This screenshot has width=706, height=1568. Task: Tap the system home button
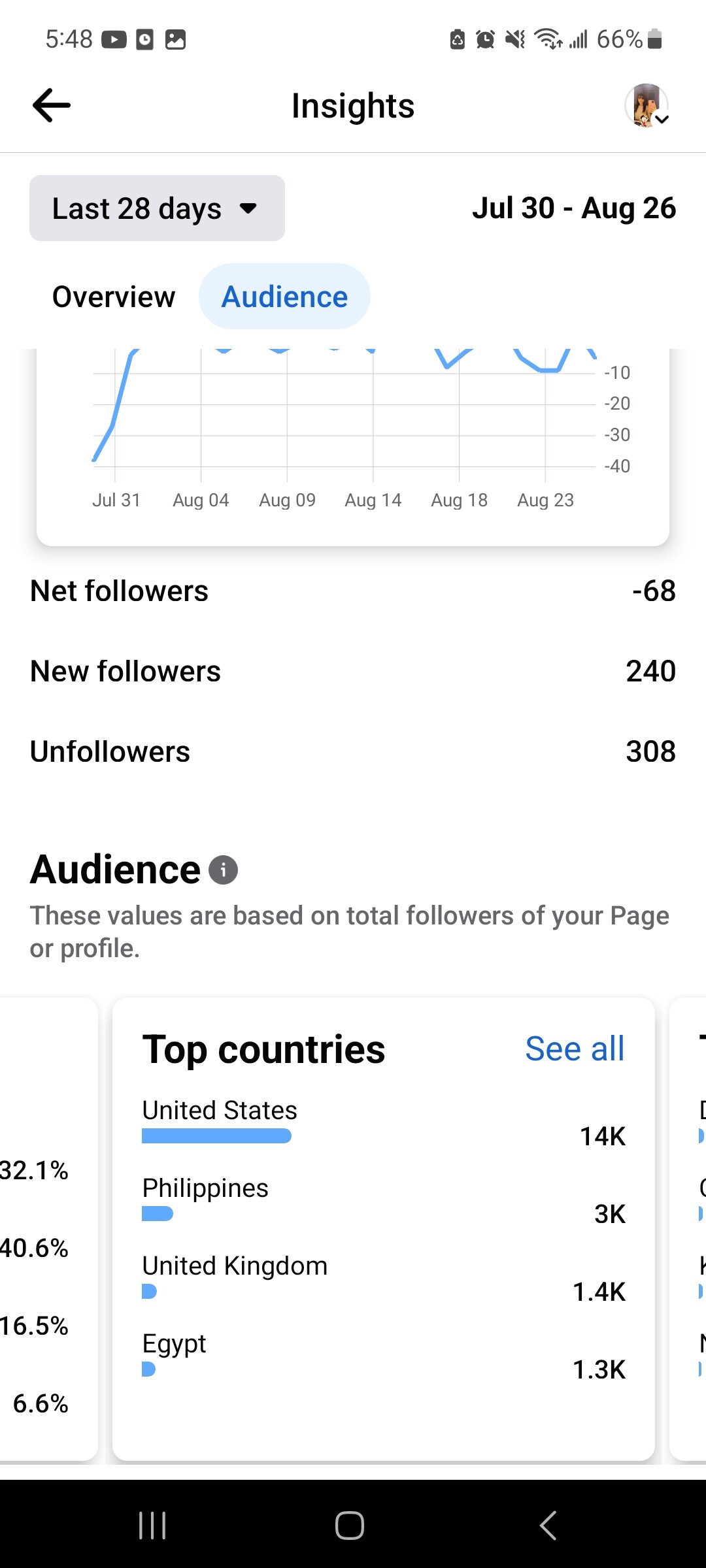pos(350,1526)
